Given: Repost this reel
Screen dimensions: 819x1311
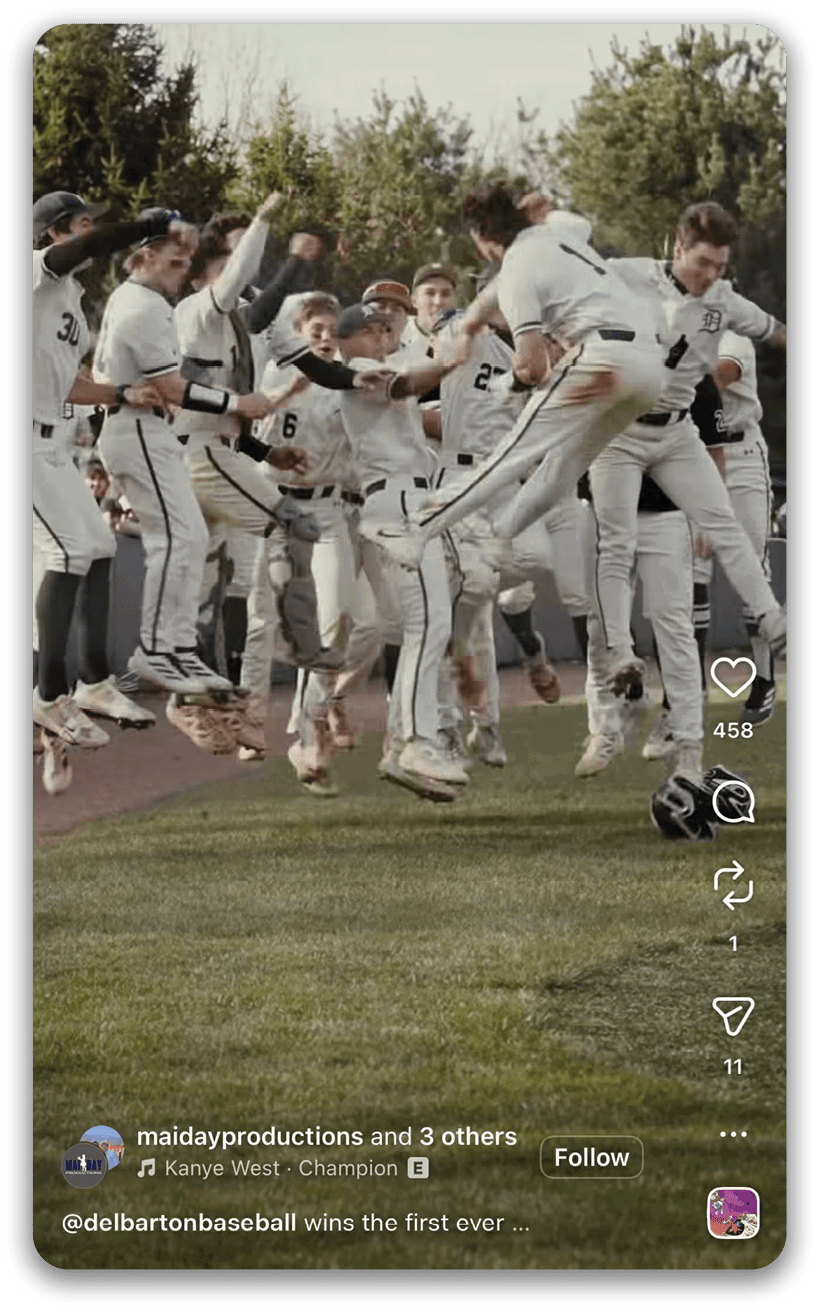Looking at the screenshot, I should tap(733, 887).
